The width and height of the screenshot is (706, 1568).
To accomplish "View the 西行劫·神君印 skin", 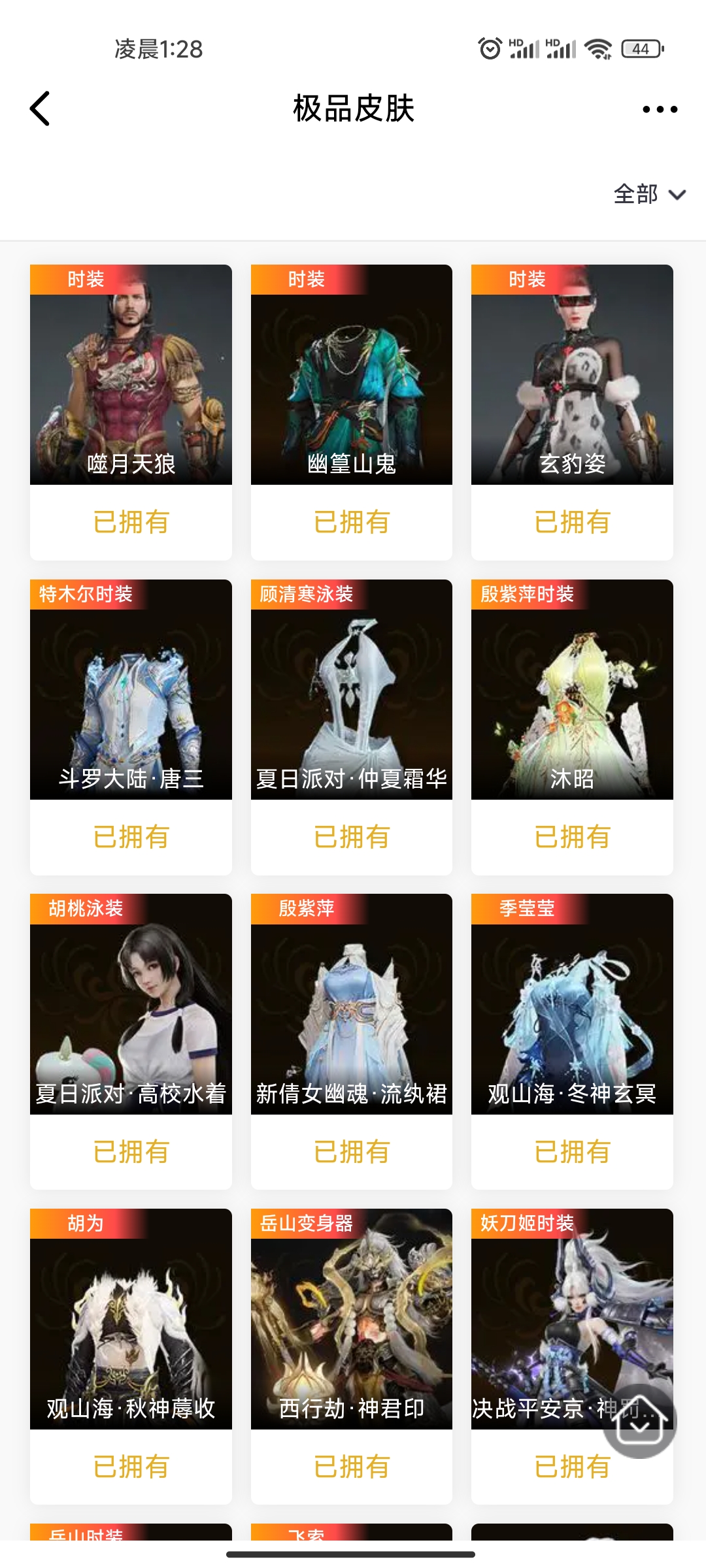I will 352,1319.
